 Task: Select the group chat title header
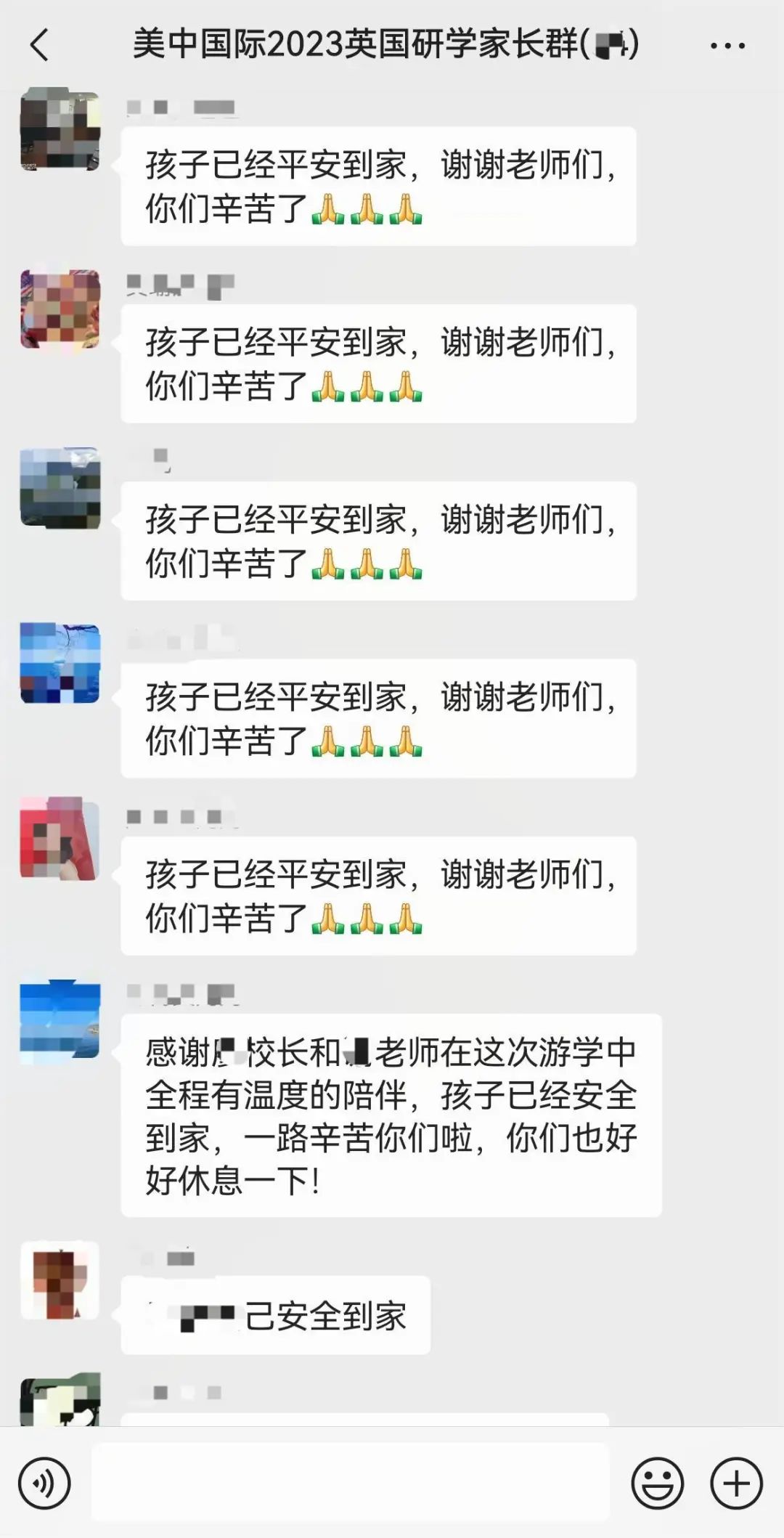385,46
